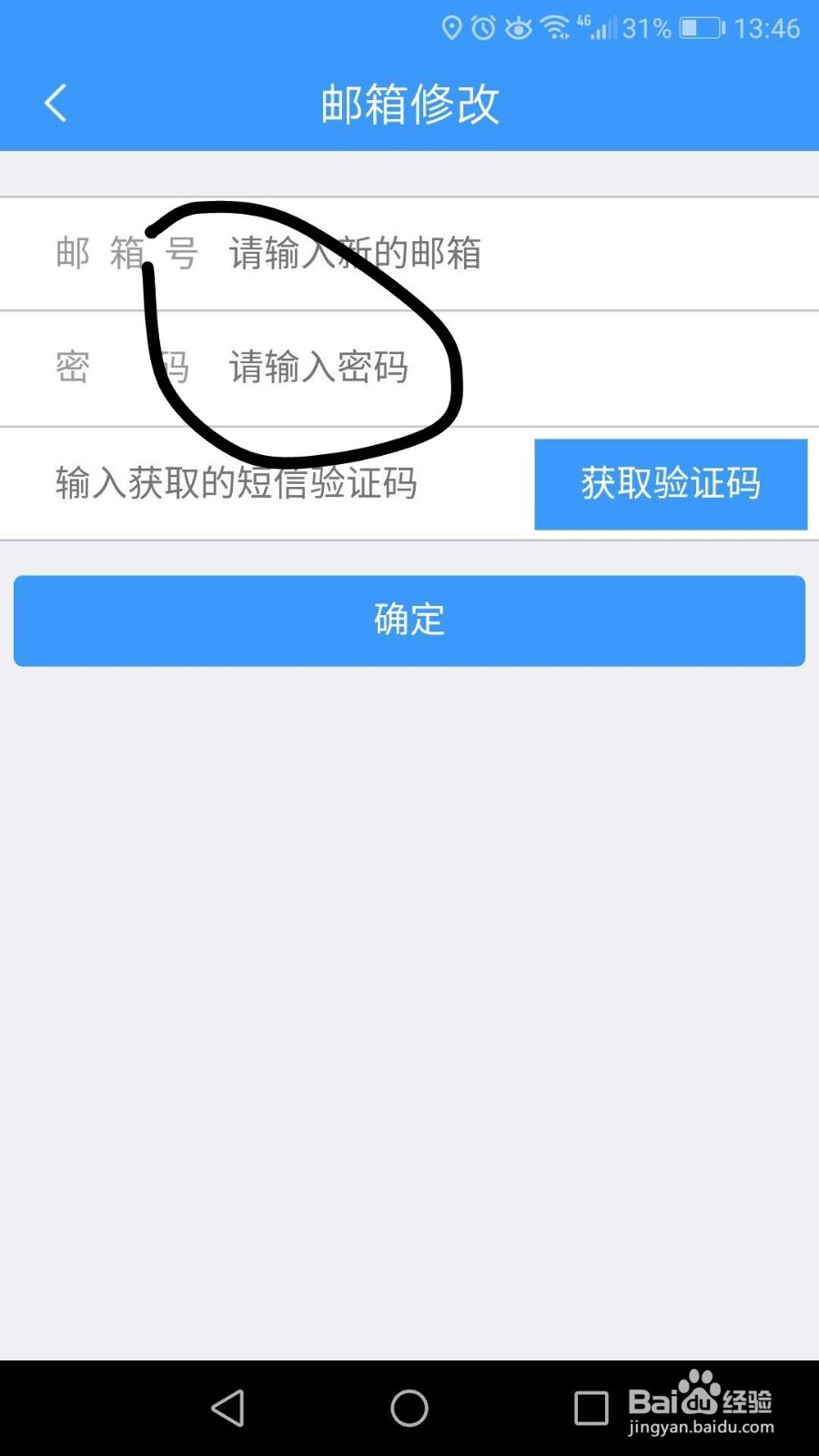This screenshot has height=1456, width=819.
Task: Tap the 4G cellular signal icon
Action: (593, 28)
